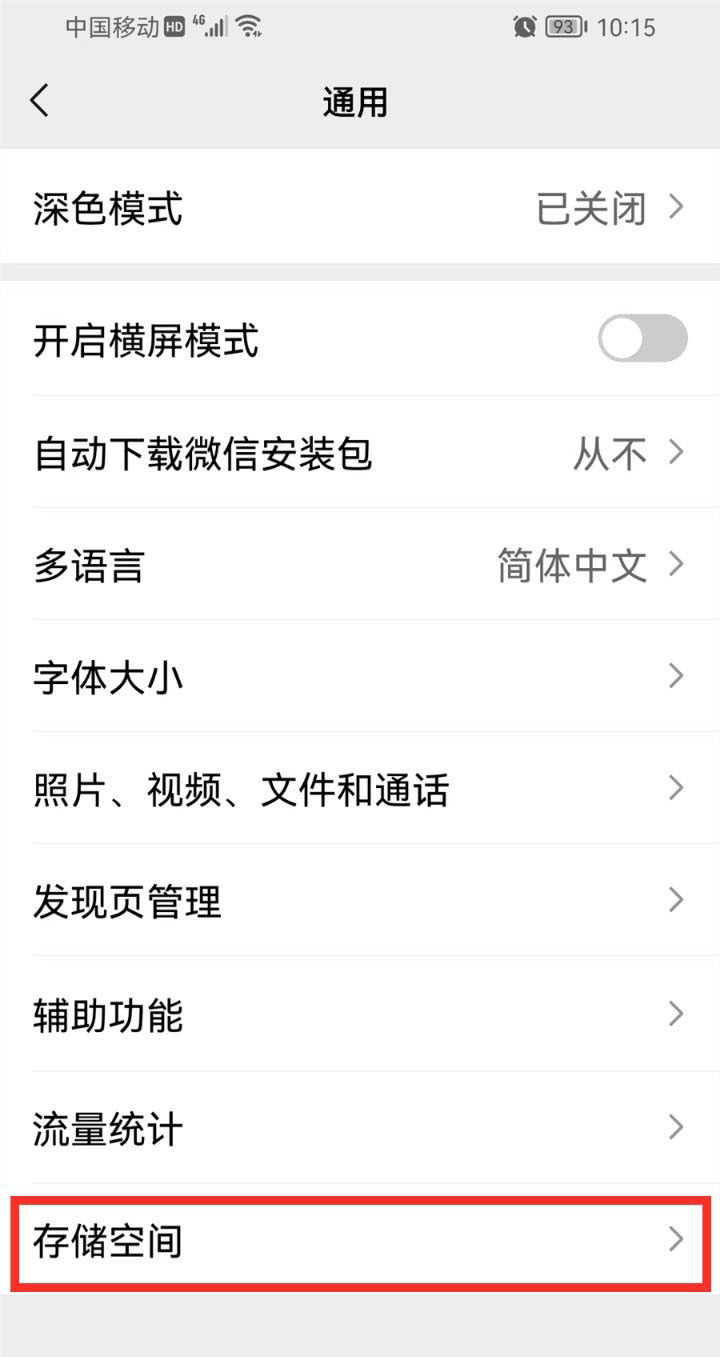
Task: Select 流量统计 from the list
Action: coord(360,1127)
